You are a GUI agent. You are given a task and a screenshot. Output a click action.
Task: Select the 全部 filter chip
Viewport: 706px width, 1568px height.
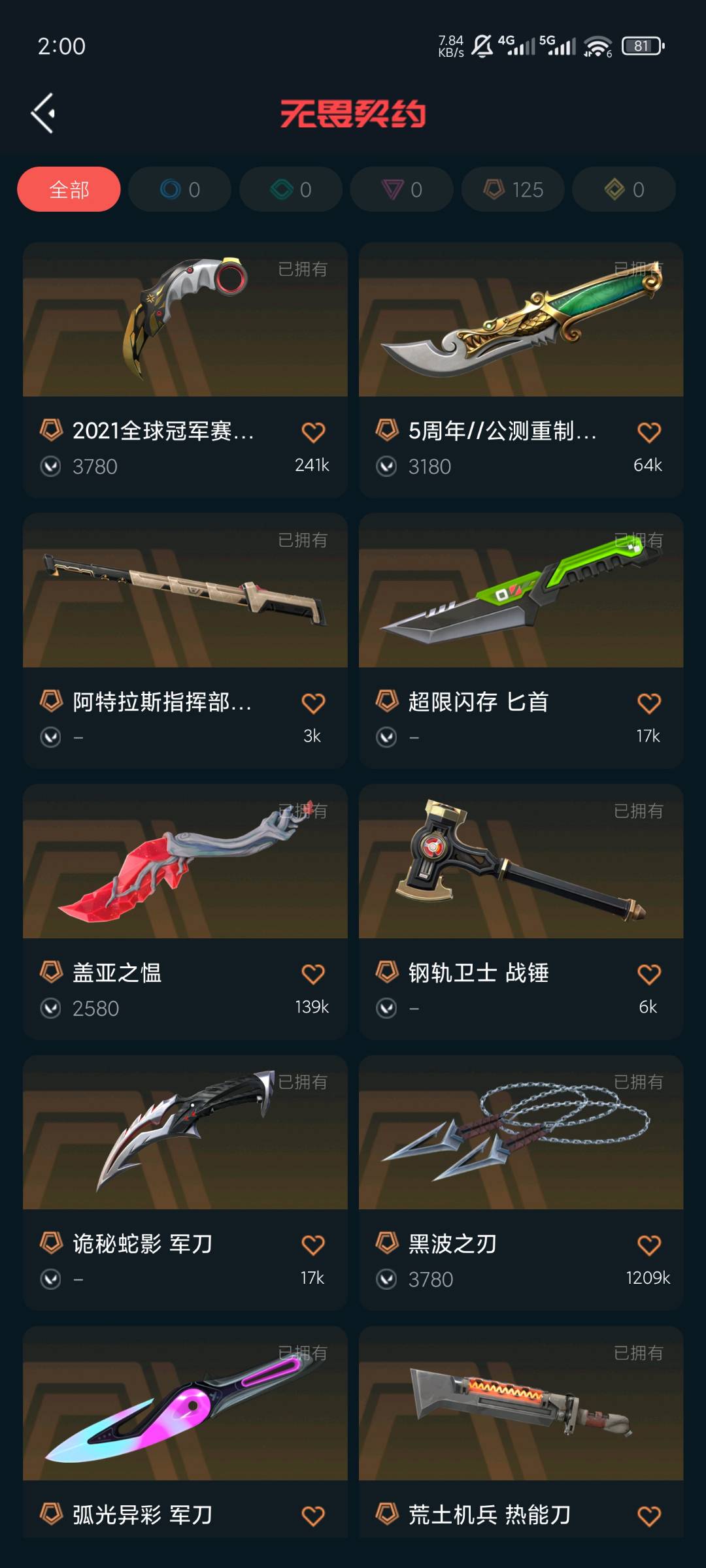69,189
